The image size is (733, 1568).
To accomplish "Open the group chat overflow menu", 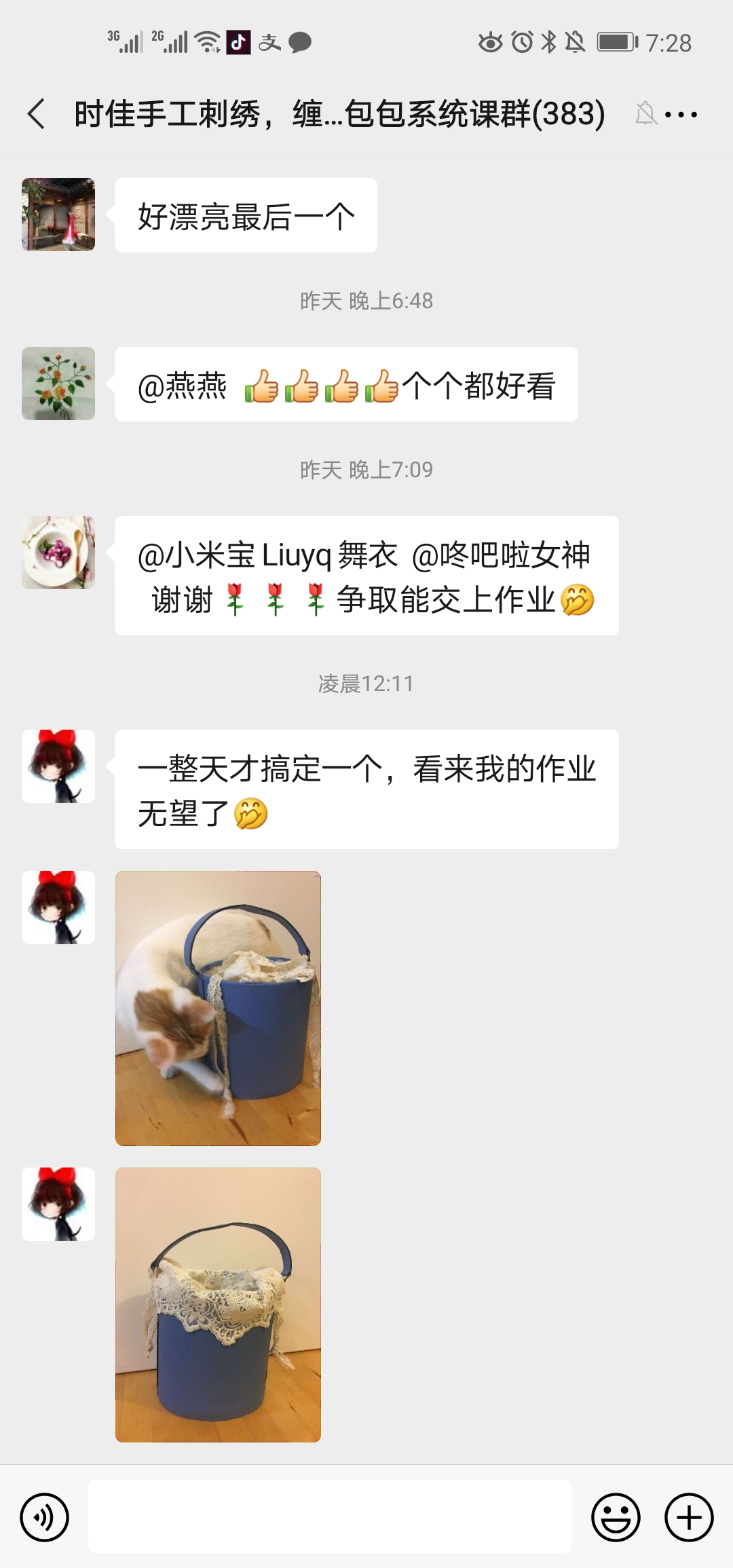I will 681,114.
